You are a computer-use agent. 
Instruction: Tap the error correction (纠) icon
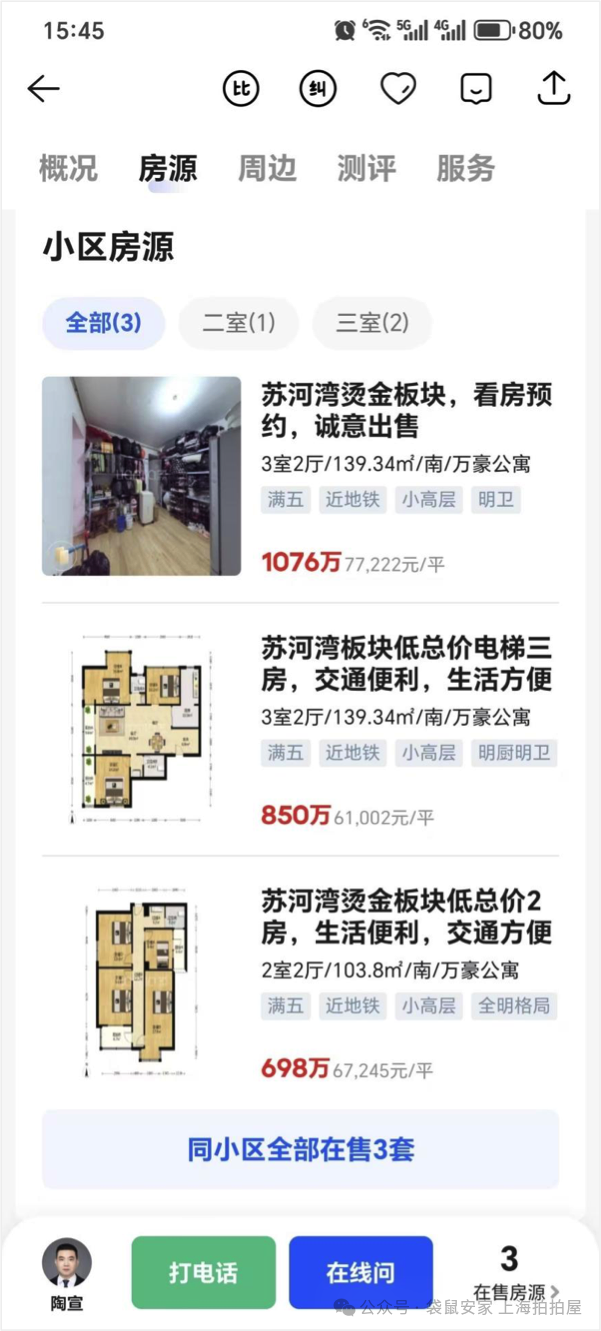318,89
